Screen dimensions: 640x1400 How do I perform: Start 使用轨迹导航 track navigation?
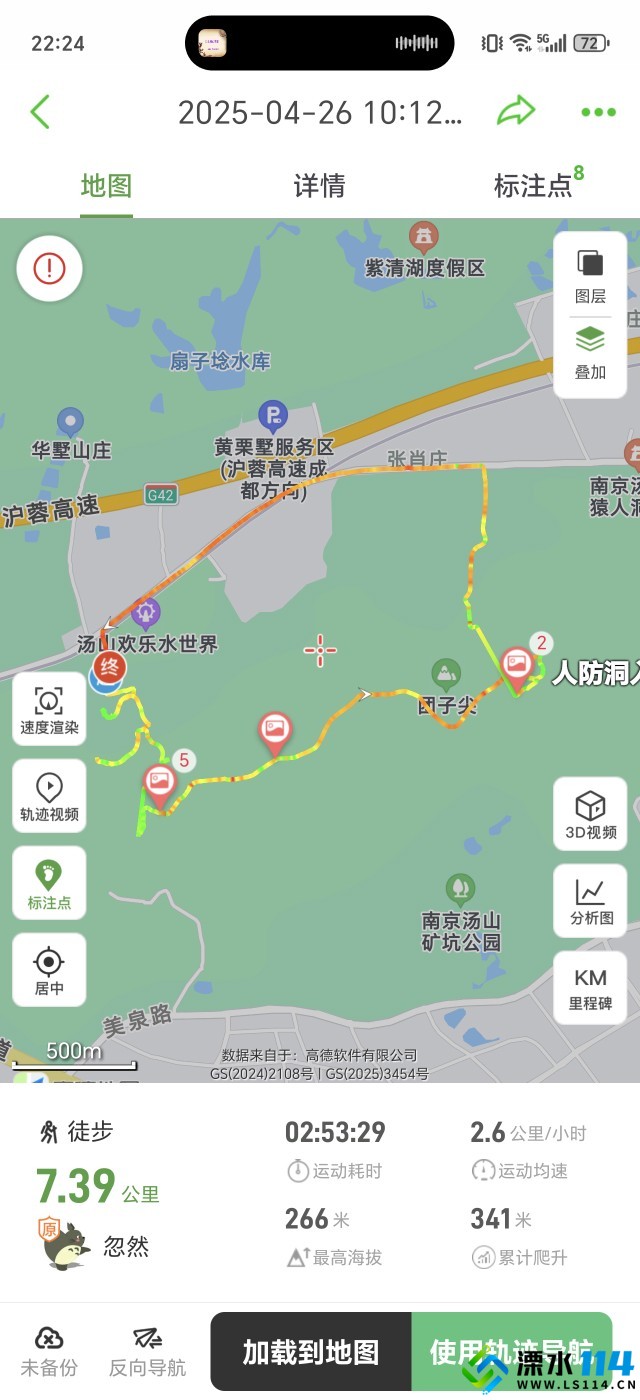pyautogui.click(x=511, y=1352)
